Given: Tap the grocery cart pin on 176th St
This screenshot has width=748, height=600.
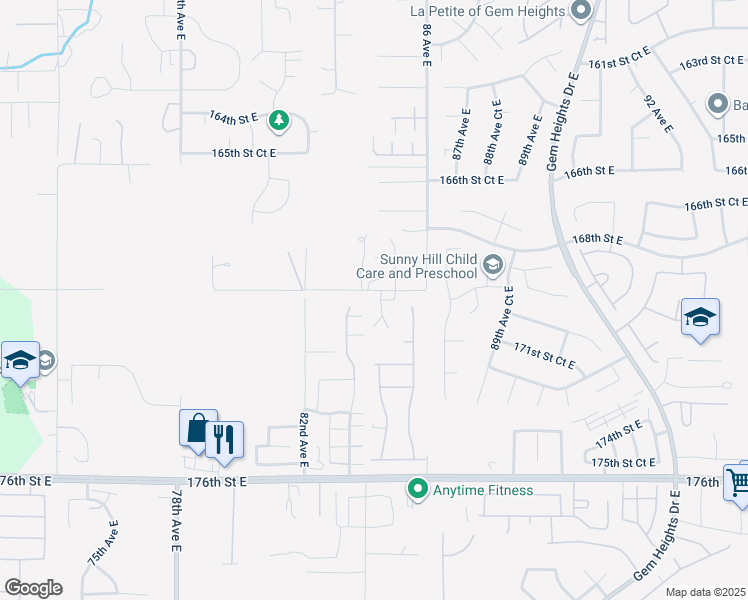Looking at the screenshot, I should 737,485.
